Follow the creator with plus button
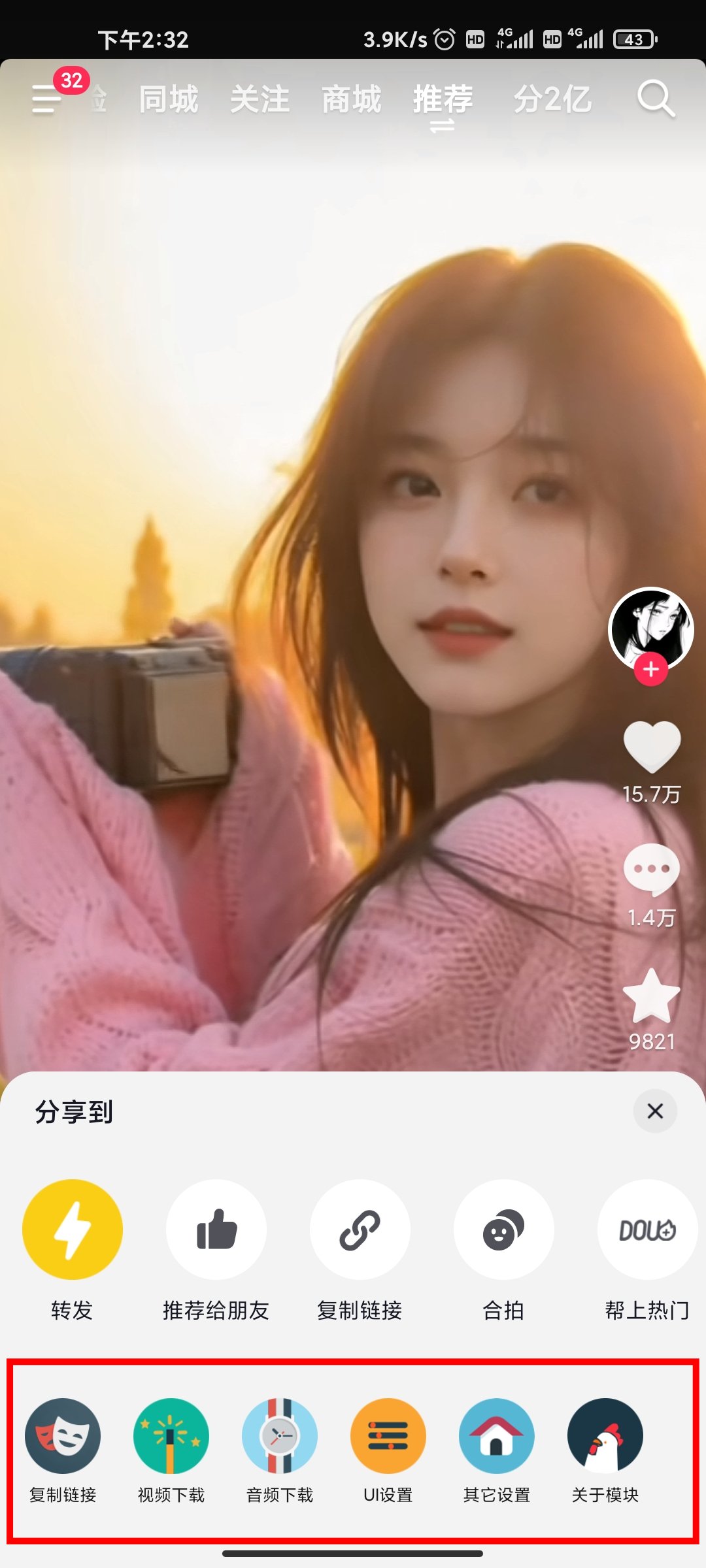706x1568 pixels. (650, 670)
